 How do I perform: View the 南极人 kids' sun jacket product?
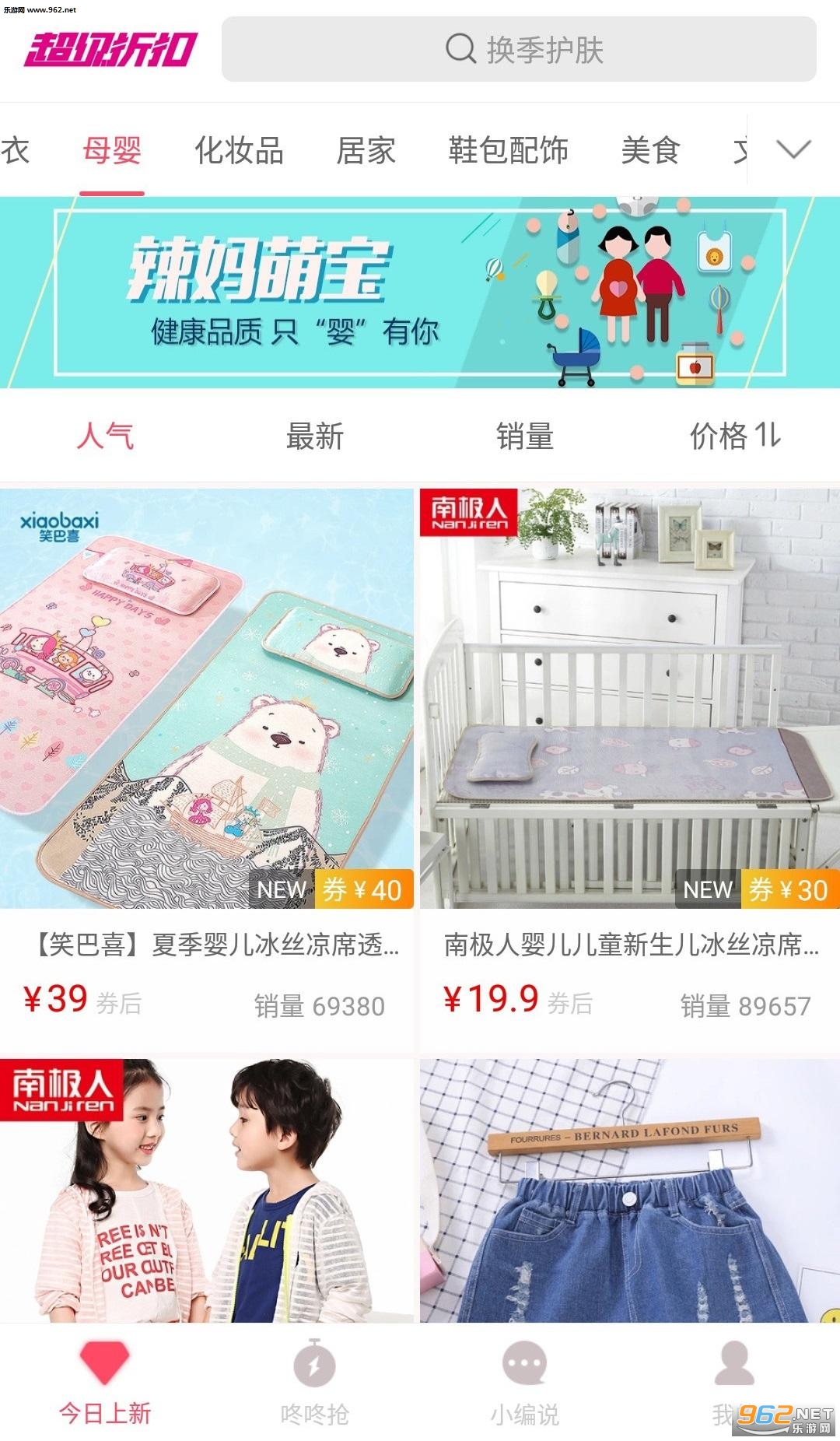tap(207, 1190)
